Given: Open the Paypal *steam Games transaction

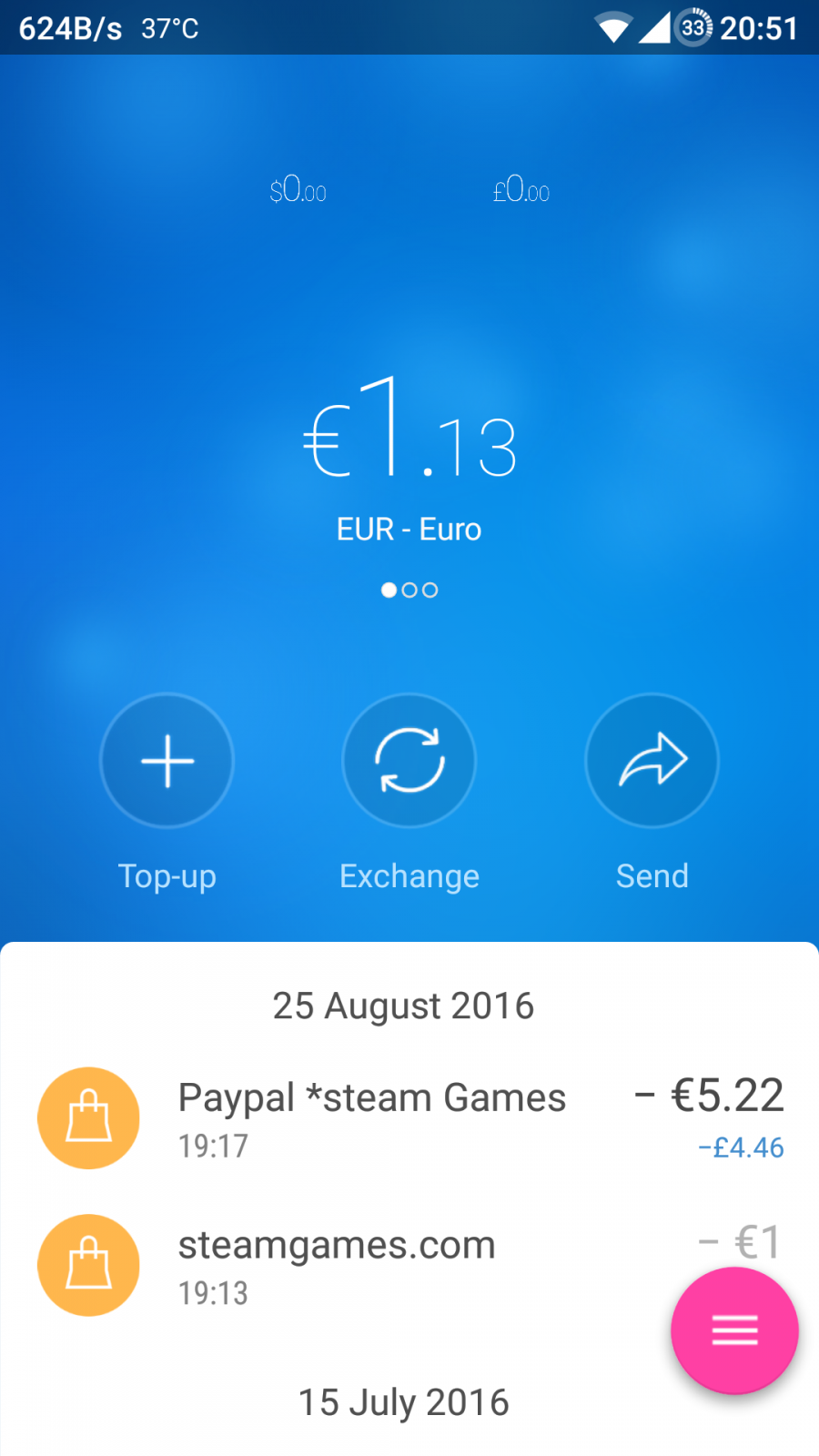Looking at the screenshot, I should 409,1118.
